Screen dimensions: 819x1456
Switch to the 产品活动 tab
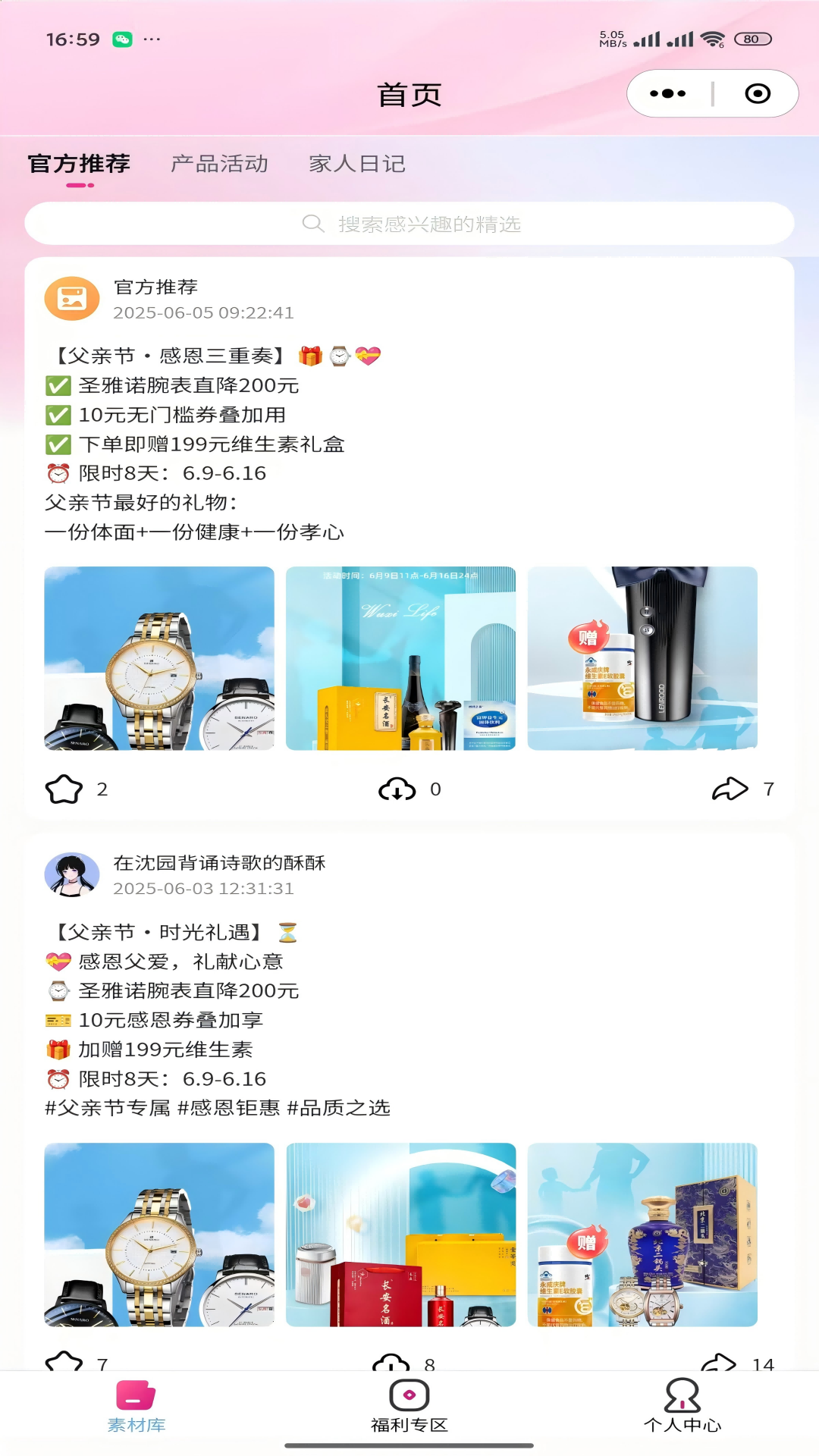[218, 163]
